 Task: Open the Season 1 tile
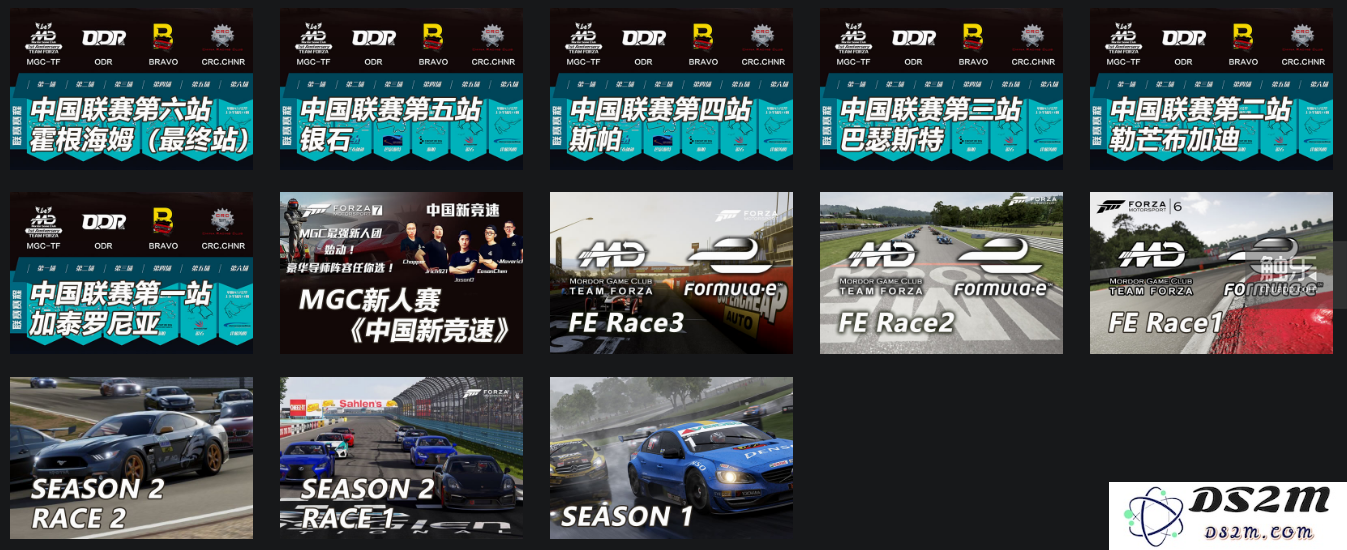pyautogui.click(x=671, y=458)
